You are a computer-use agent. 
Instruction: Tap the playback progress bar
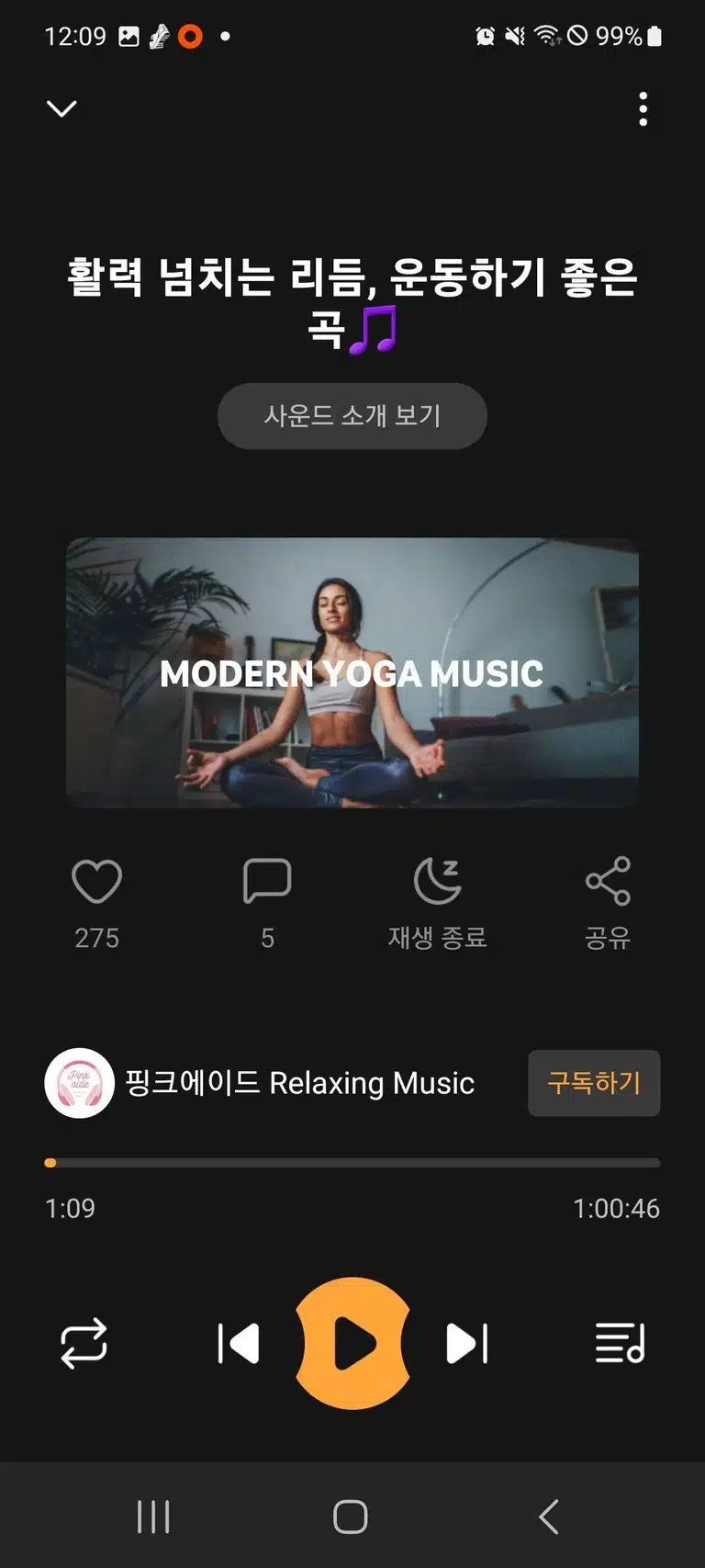pyautogui.click(x=352, y=1163)
